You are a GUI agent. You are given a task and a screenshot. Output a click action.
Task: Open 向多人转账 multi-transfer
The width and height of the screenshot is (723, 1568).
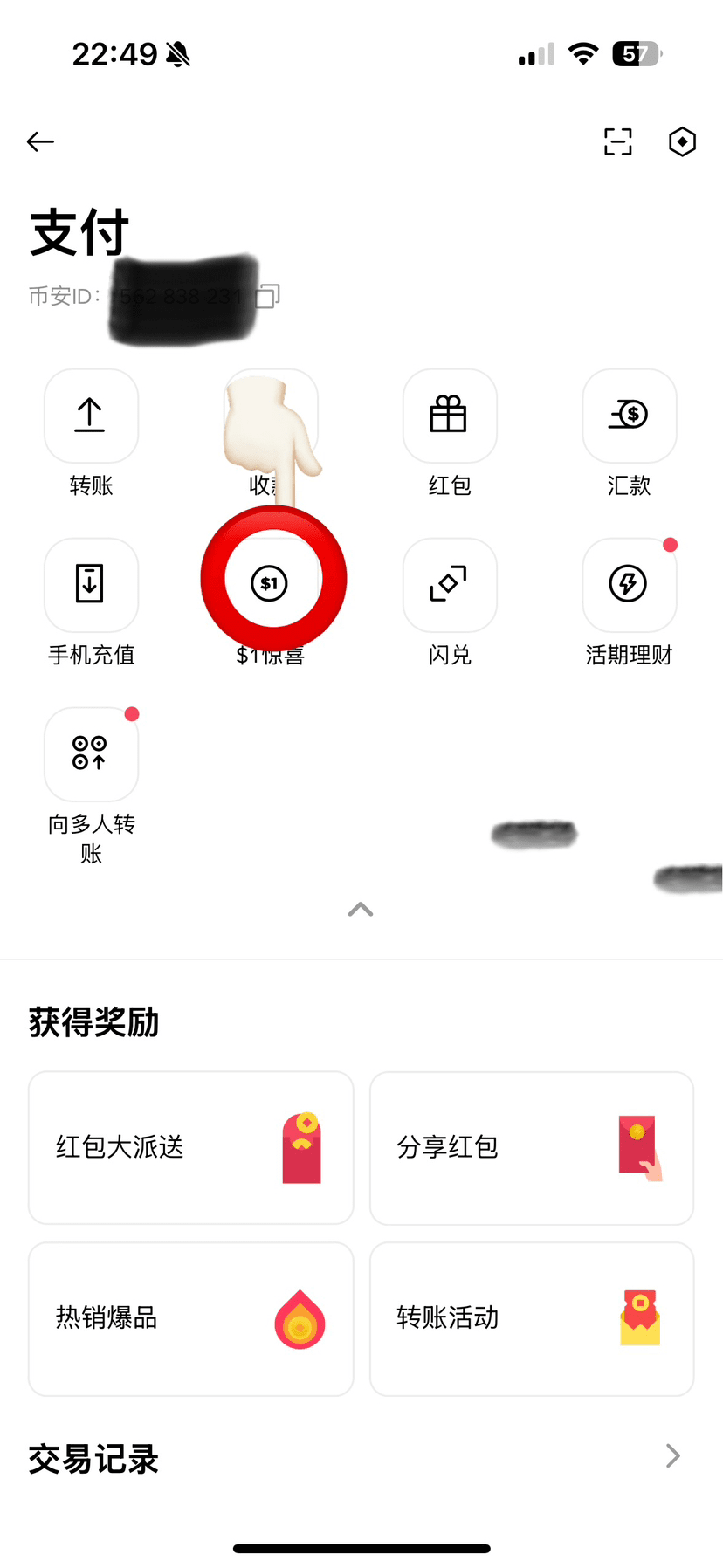(x=91, y=754)
